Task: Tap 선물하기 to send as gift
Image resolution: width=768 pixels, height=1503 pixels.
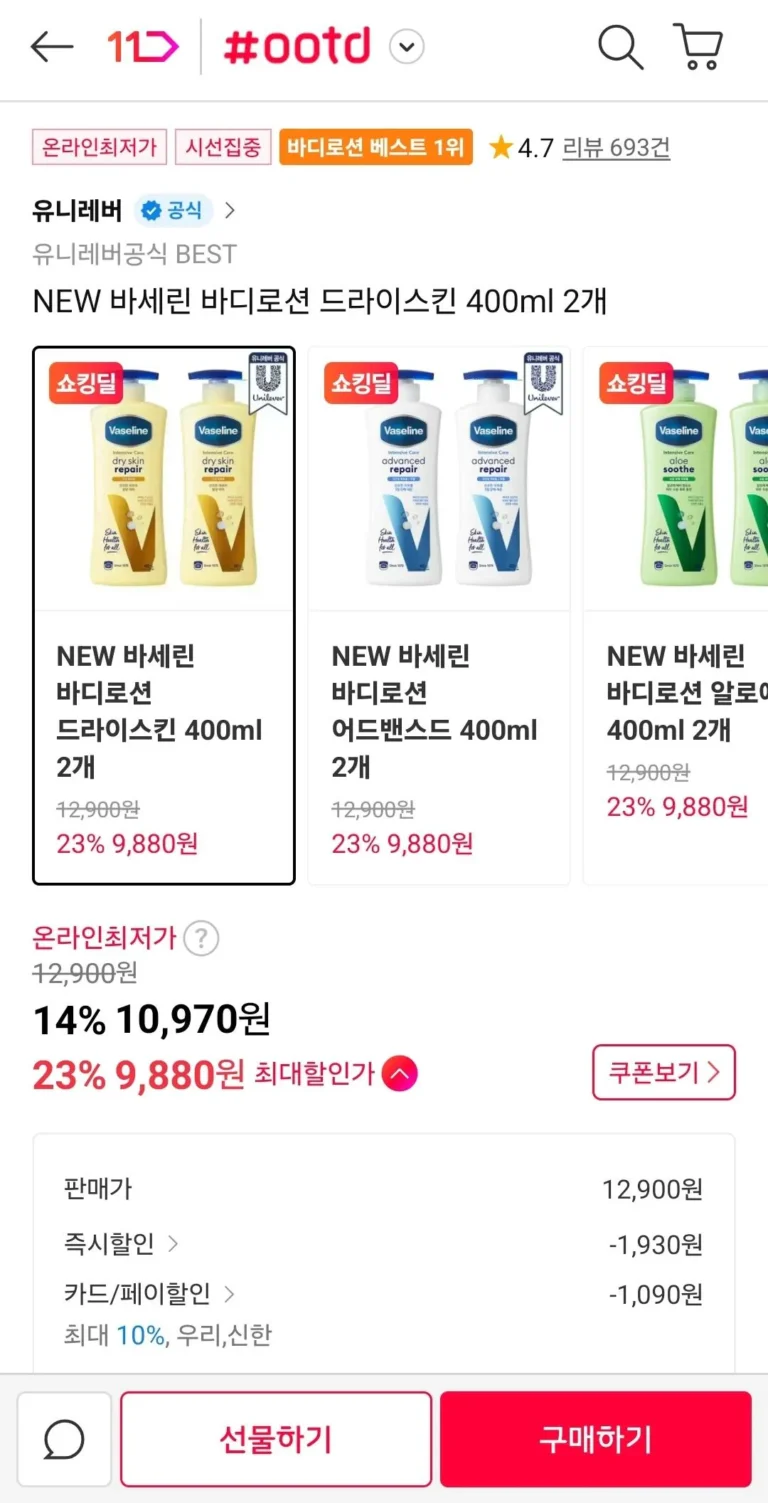Action: click(x=276, y=1440)
